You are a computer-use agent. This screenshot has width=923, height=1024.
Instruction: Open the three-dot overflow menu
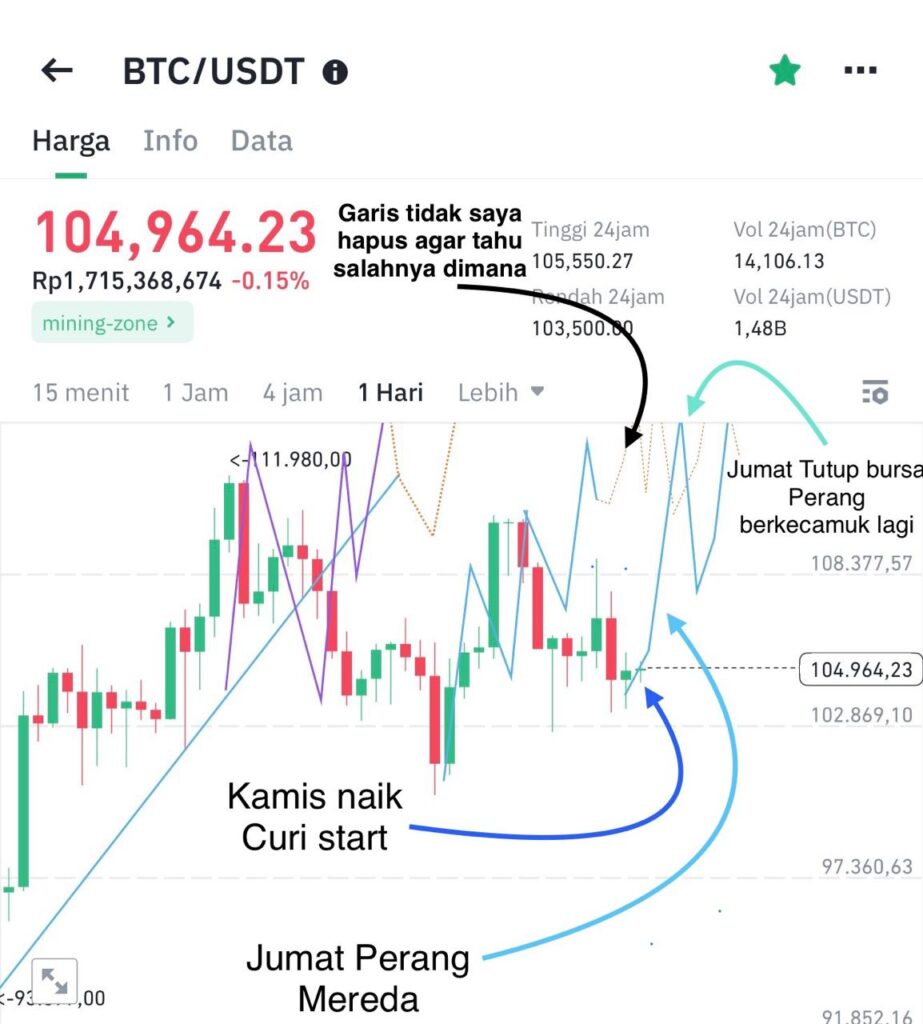coord(860,71)
